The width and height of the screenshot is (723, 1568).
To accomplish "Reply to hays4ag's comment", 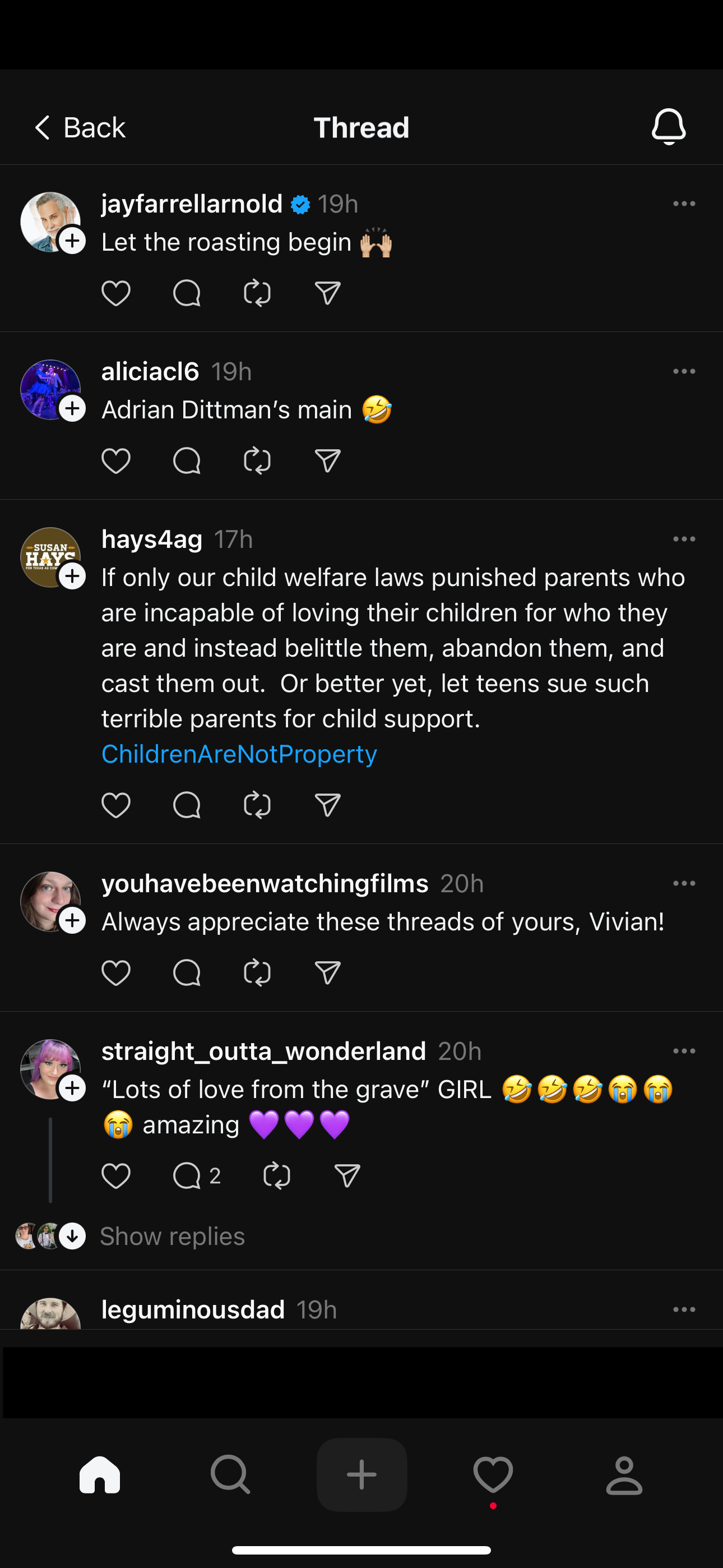I will (186, 805).
